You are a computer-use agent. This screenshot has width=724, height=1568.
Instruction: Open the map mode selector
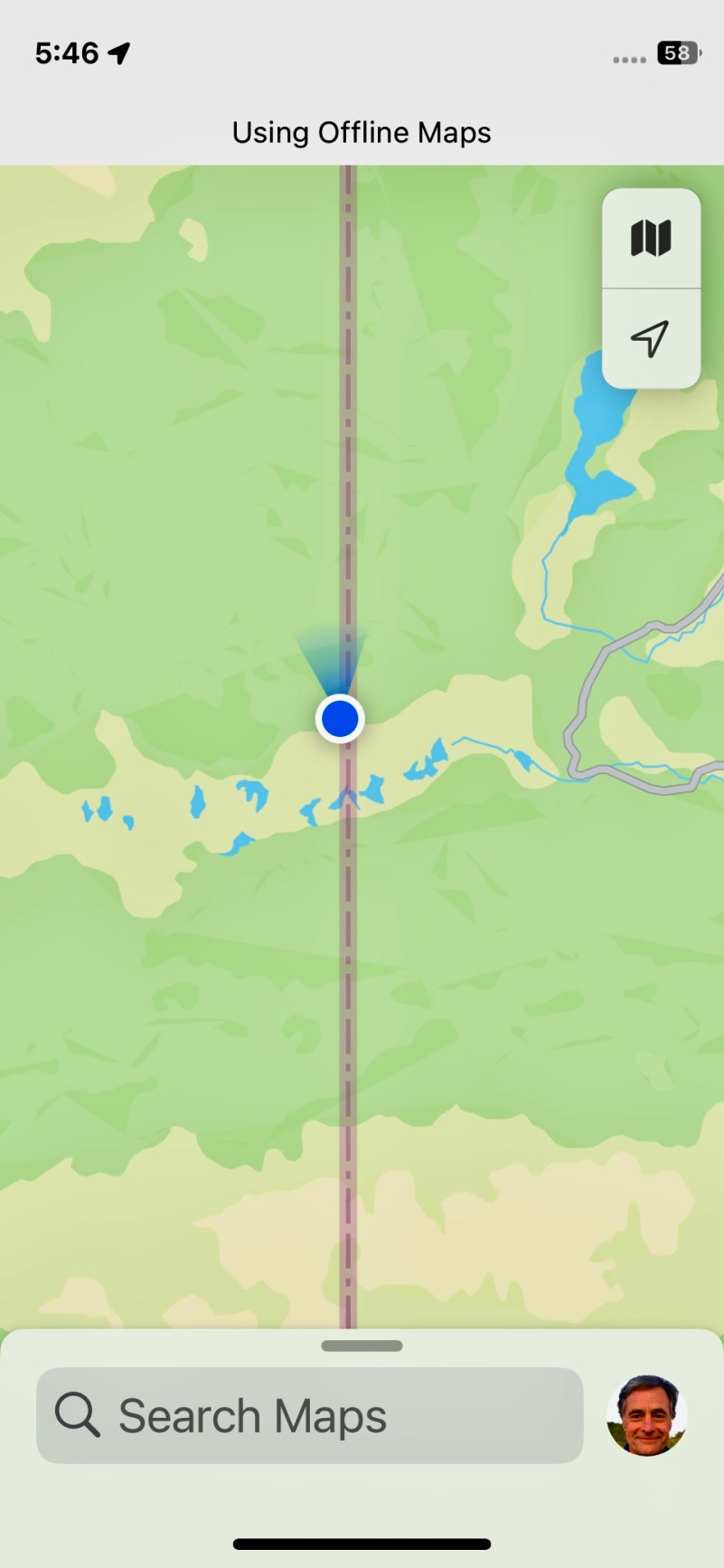pos(651,239)
